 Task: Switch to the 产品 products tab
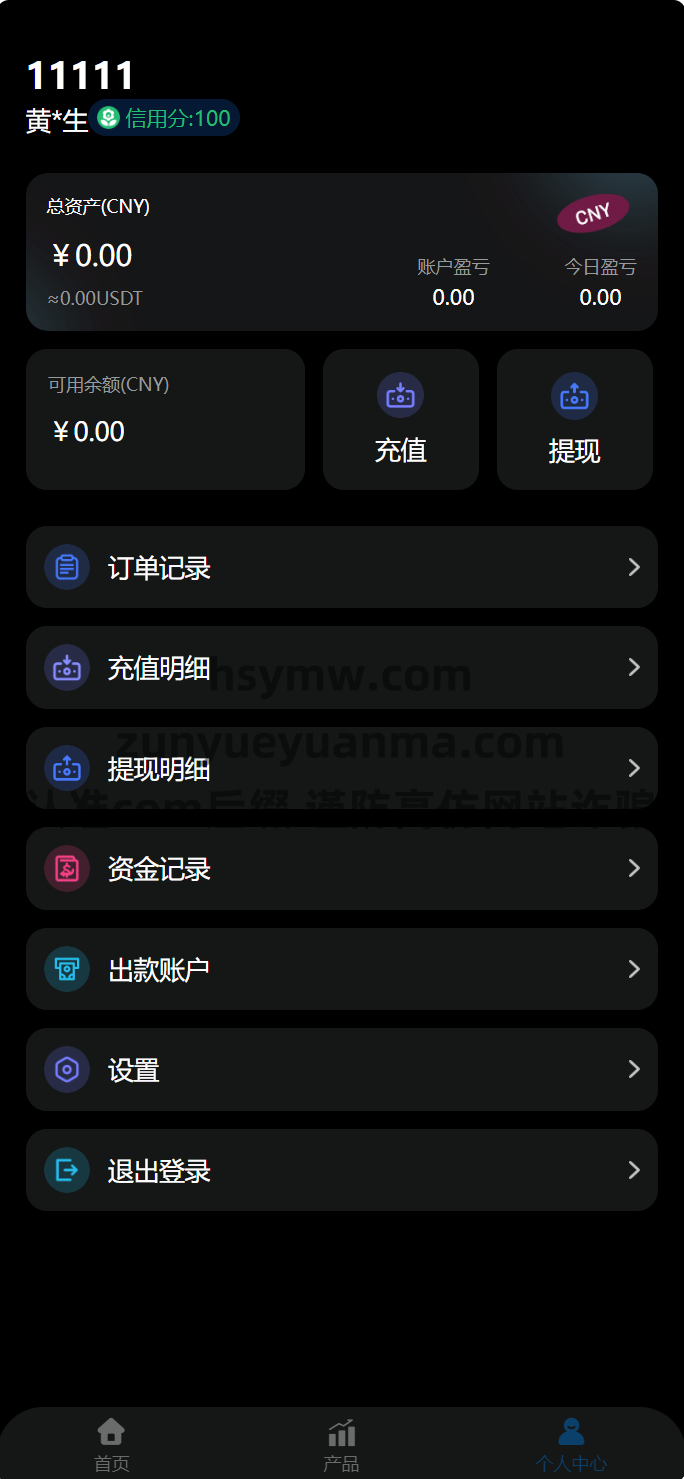click(x=341, y=1445)
